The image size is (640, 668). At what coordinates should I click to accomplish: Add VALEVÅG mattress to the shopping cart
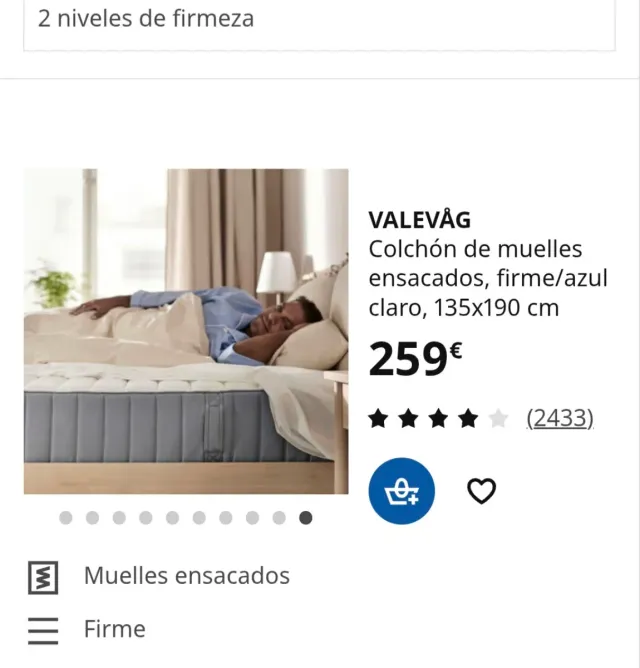click(x=401, y=491)
